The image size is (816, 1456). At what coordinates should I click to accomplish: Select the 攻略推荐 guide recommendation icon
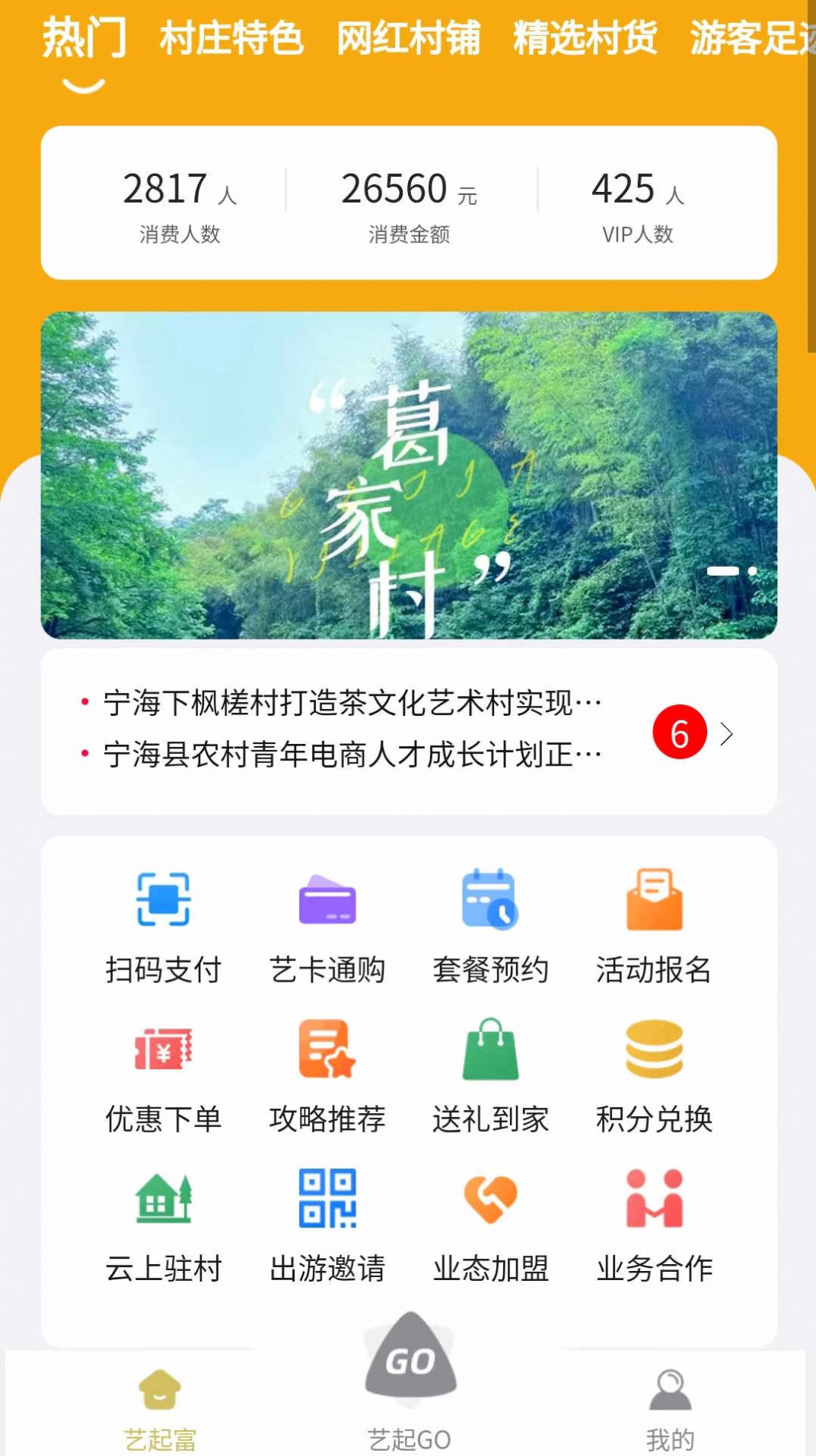(327, 1051)
